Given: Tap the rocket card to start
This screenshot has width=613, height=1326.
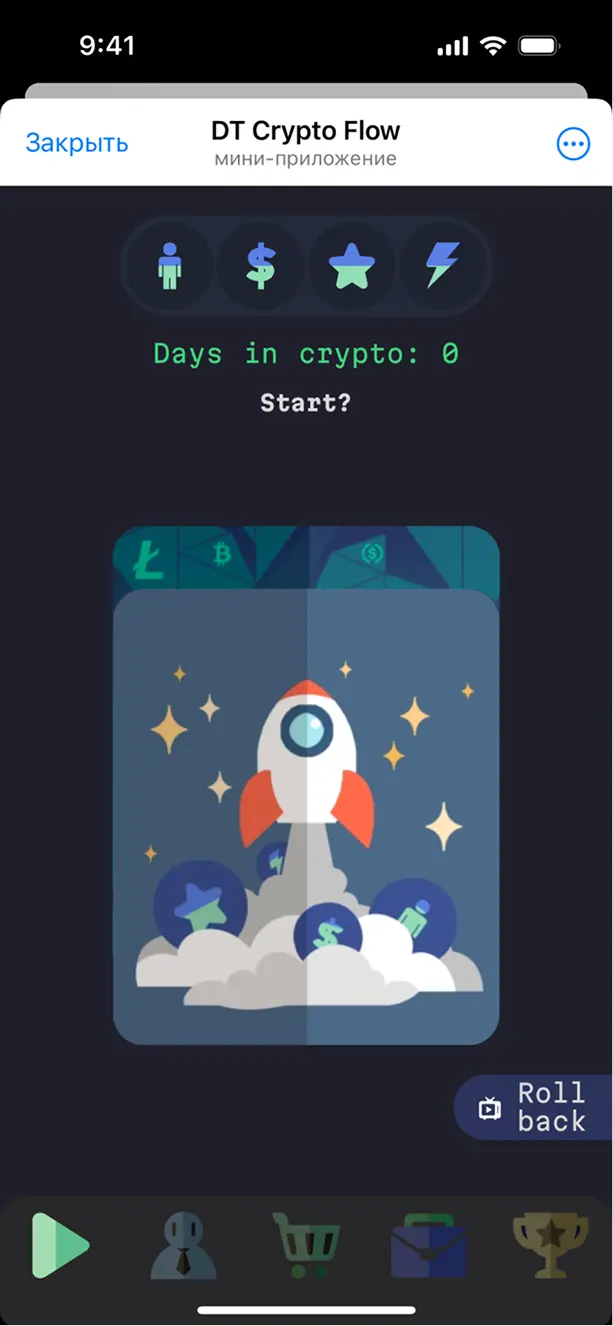Looking at the screenshot, I should (x=306, y=815).
